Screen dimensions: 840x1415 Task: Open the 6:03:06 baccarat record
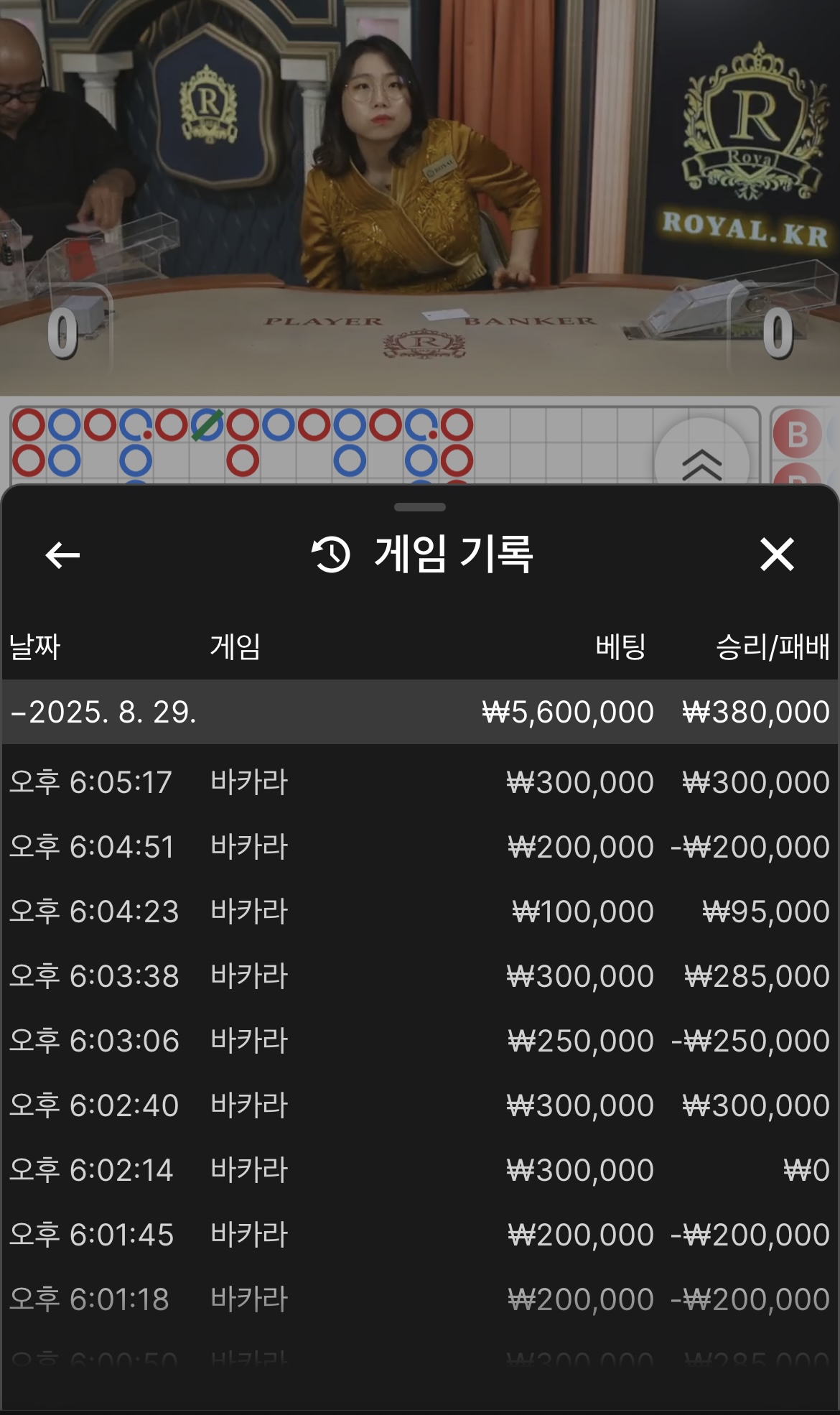click(420, 1040)
